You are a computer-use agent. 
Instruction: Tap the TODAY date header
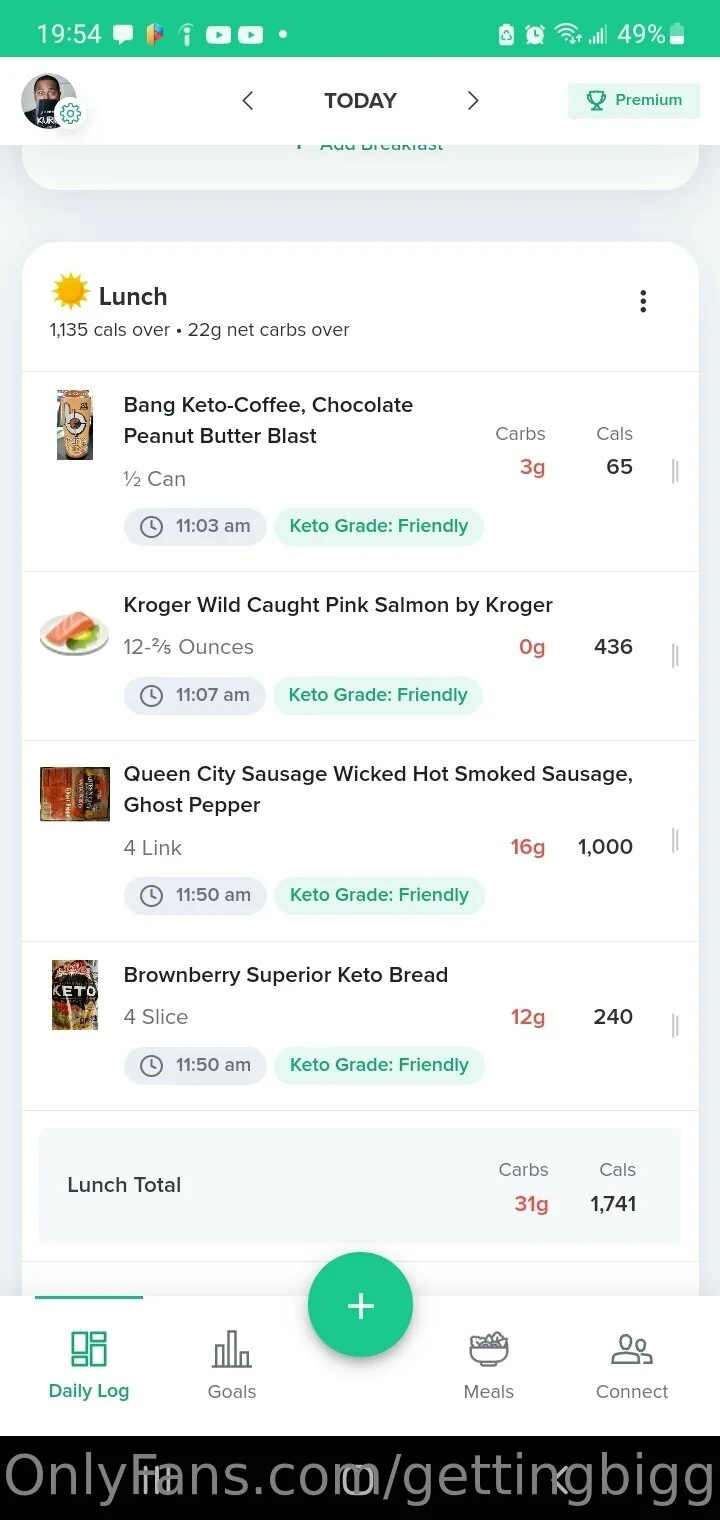pyautogui.click(x=360, y=101)
